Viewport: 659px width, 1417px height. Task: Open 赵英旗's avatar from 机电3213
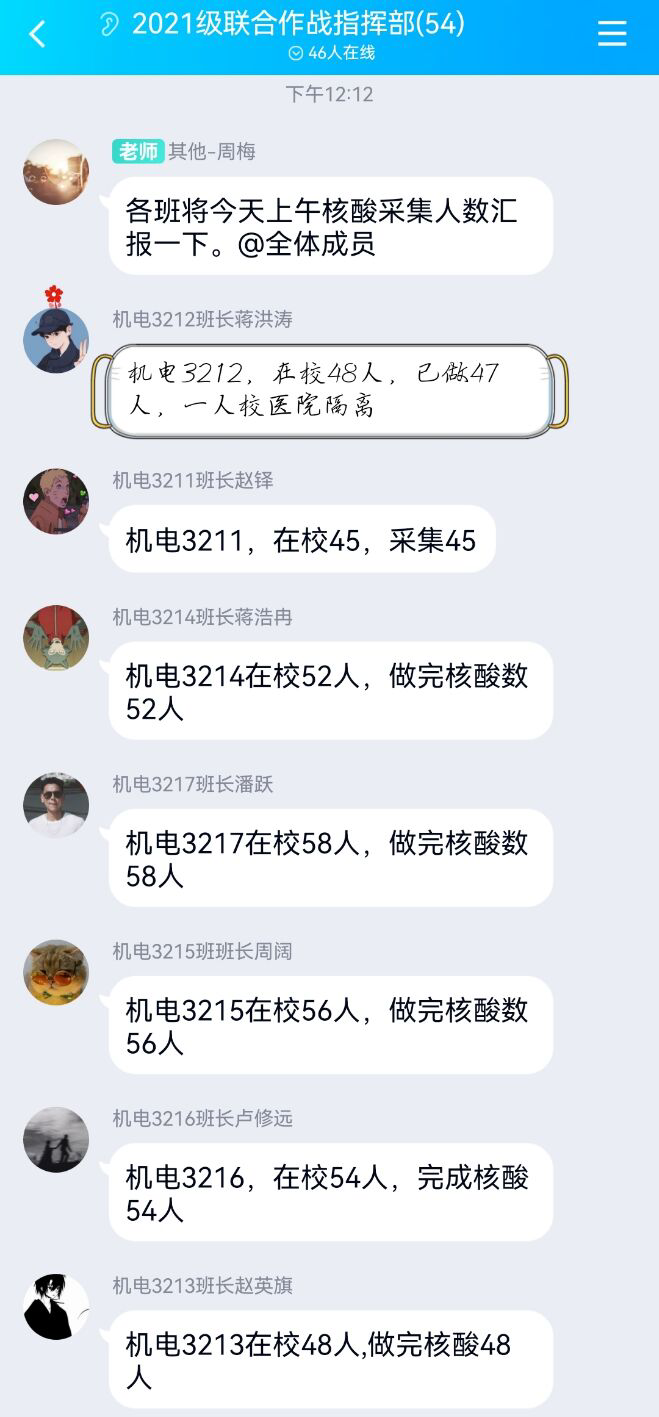(56, 1306)
